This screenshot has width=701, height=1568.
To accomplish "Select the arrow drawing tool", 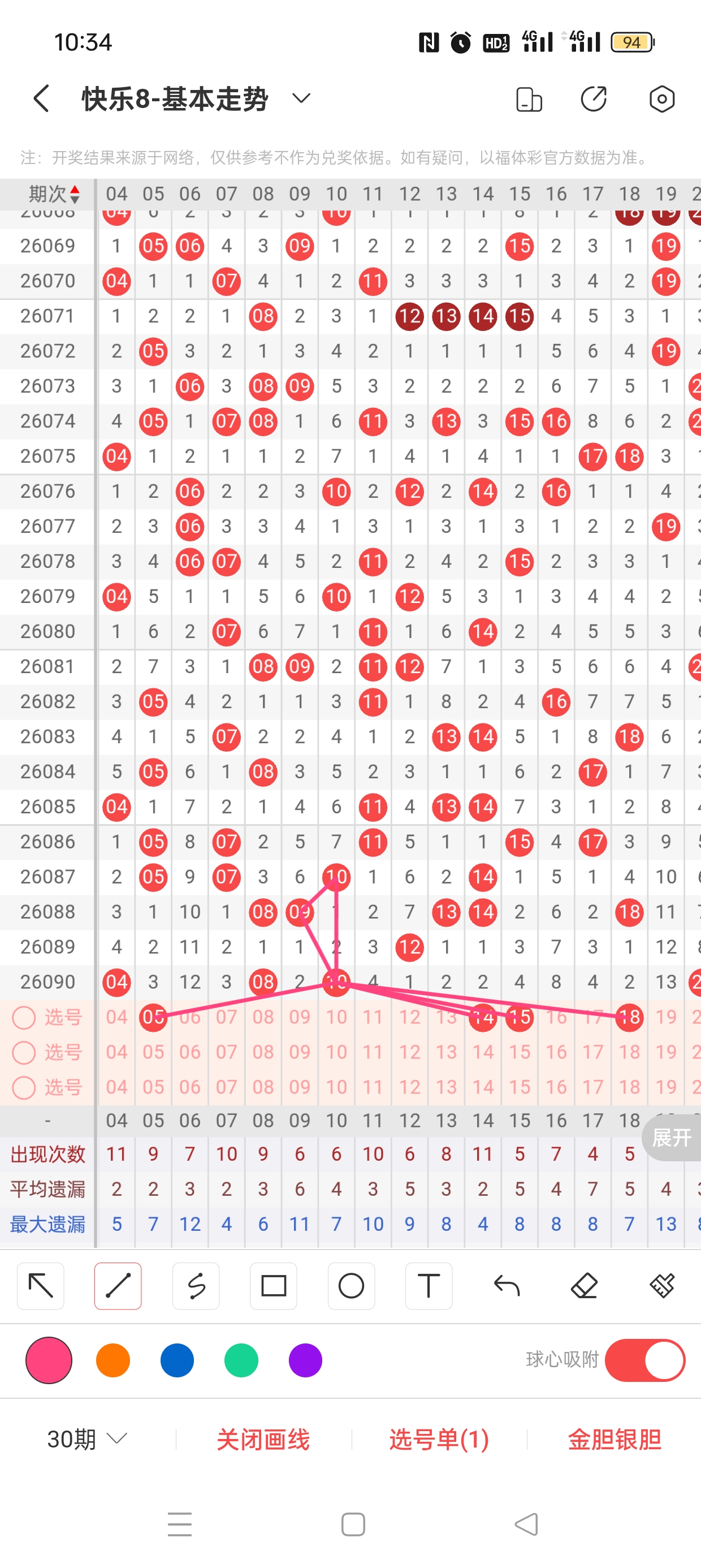I will [41, 1286].
